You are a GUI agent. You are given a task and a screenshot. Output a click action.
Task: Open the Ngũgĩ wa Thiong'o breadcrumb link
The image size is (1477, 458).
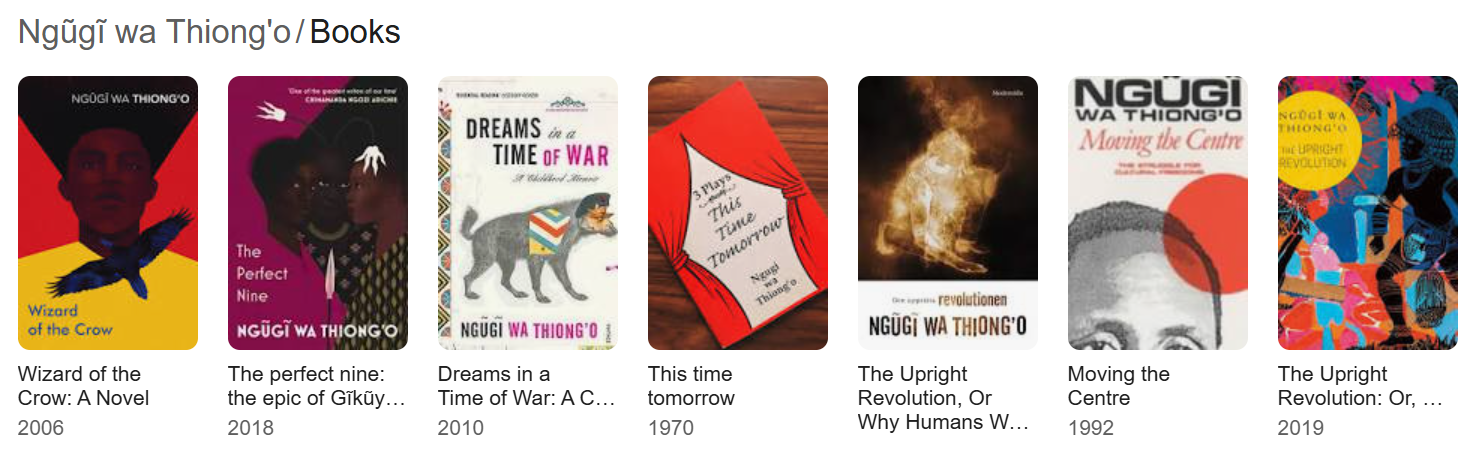point(154,33)
